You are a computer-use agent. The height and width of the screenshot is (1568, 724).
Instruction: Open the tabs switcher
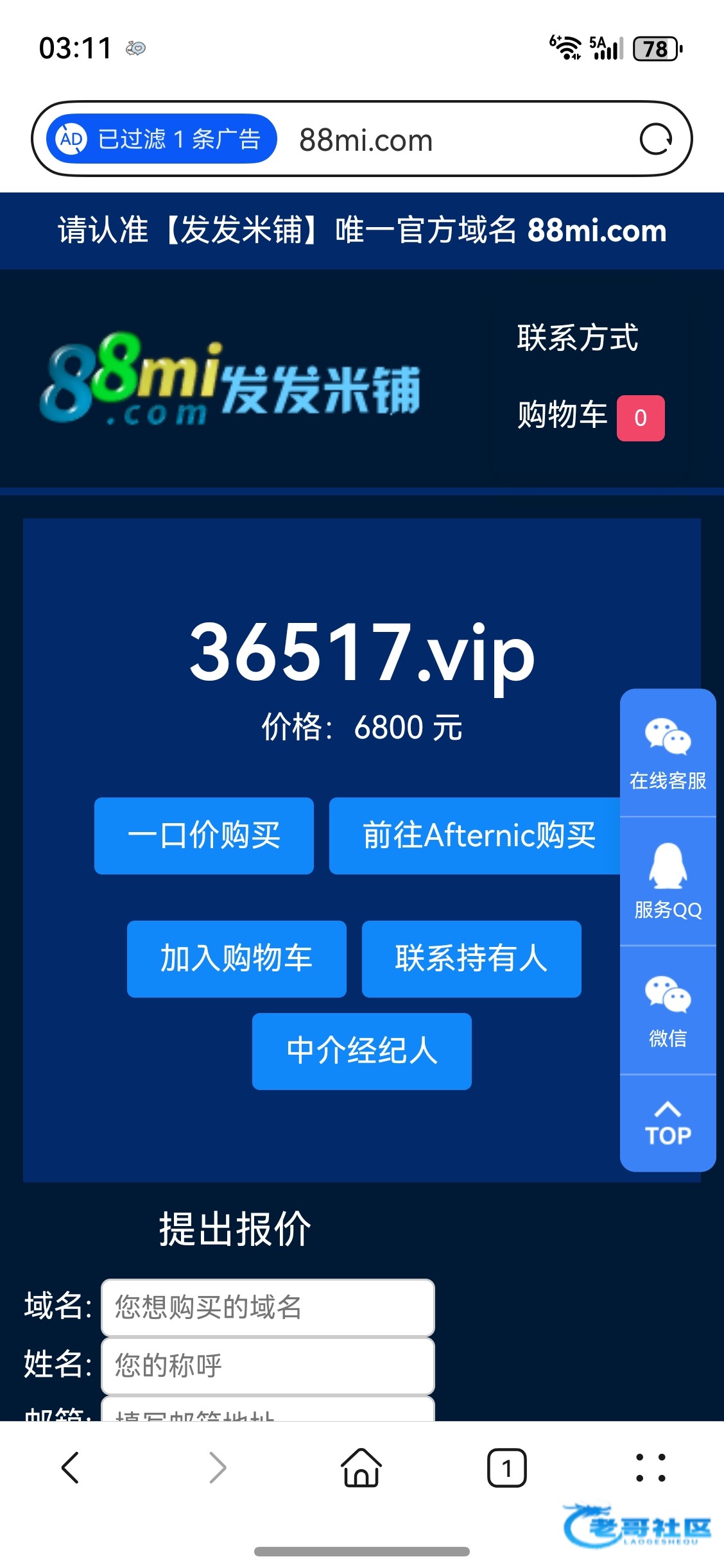[x=507, y=1468]
